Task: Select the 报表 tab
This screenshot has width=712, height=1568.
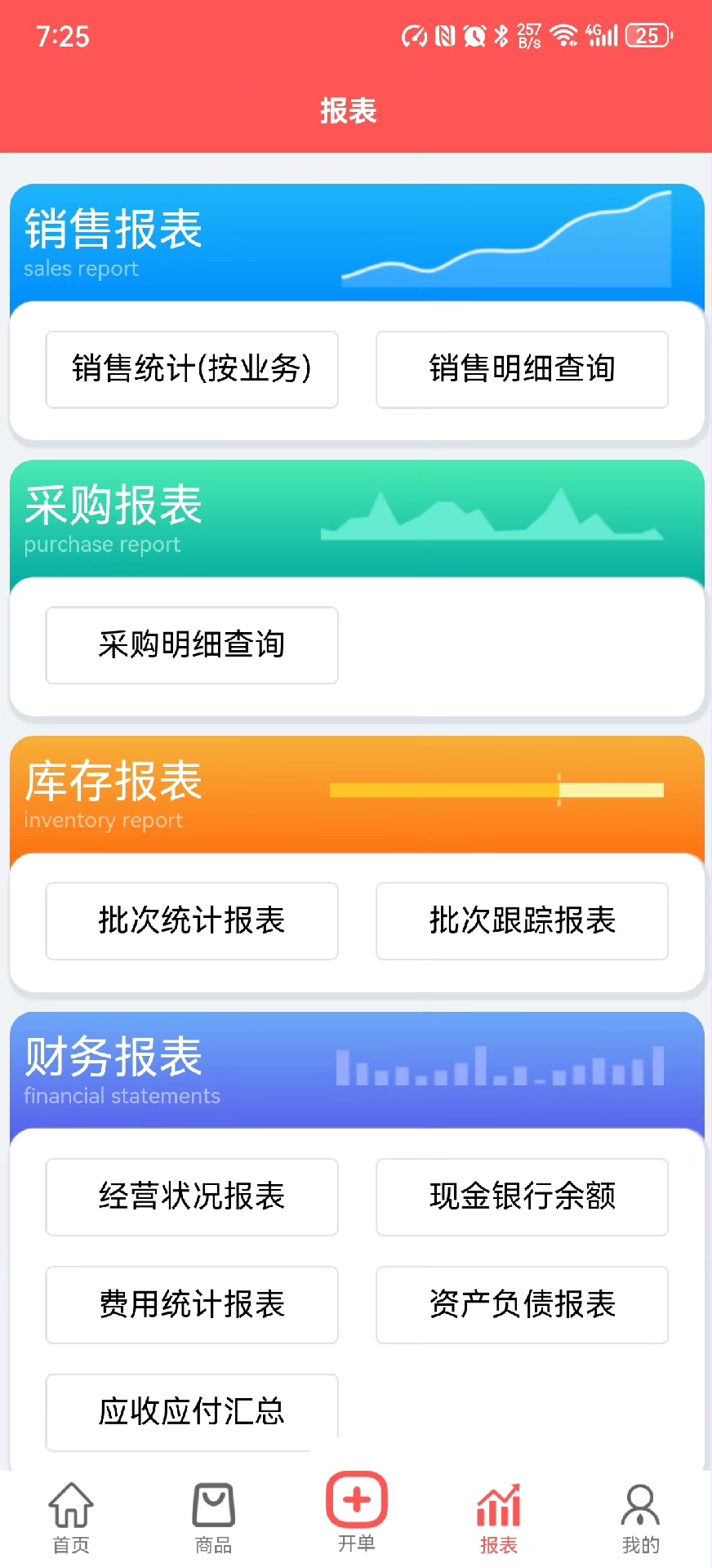Action: click(x=499, y=1517)
